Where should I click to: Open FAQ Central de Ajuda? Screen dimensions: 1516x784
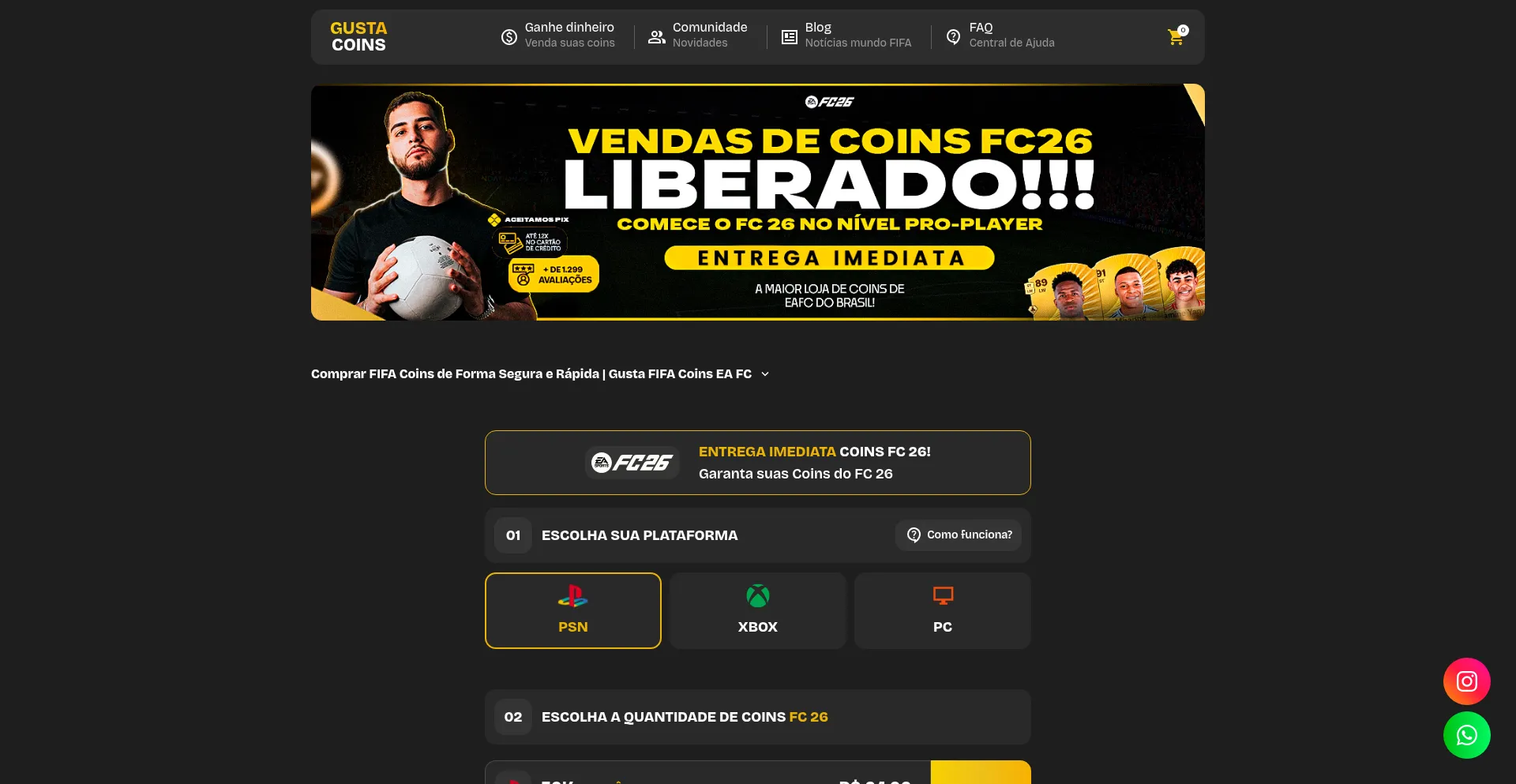point(1000,36)
